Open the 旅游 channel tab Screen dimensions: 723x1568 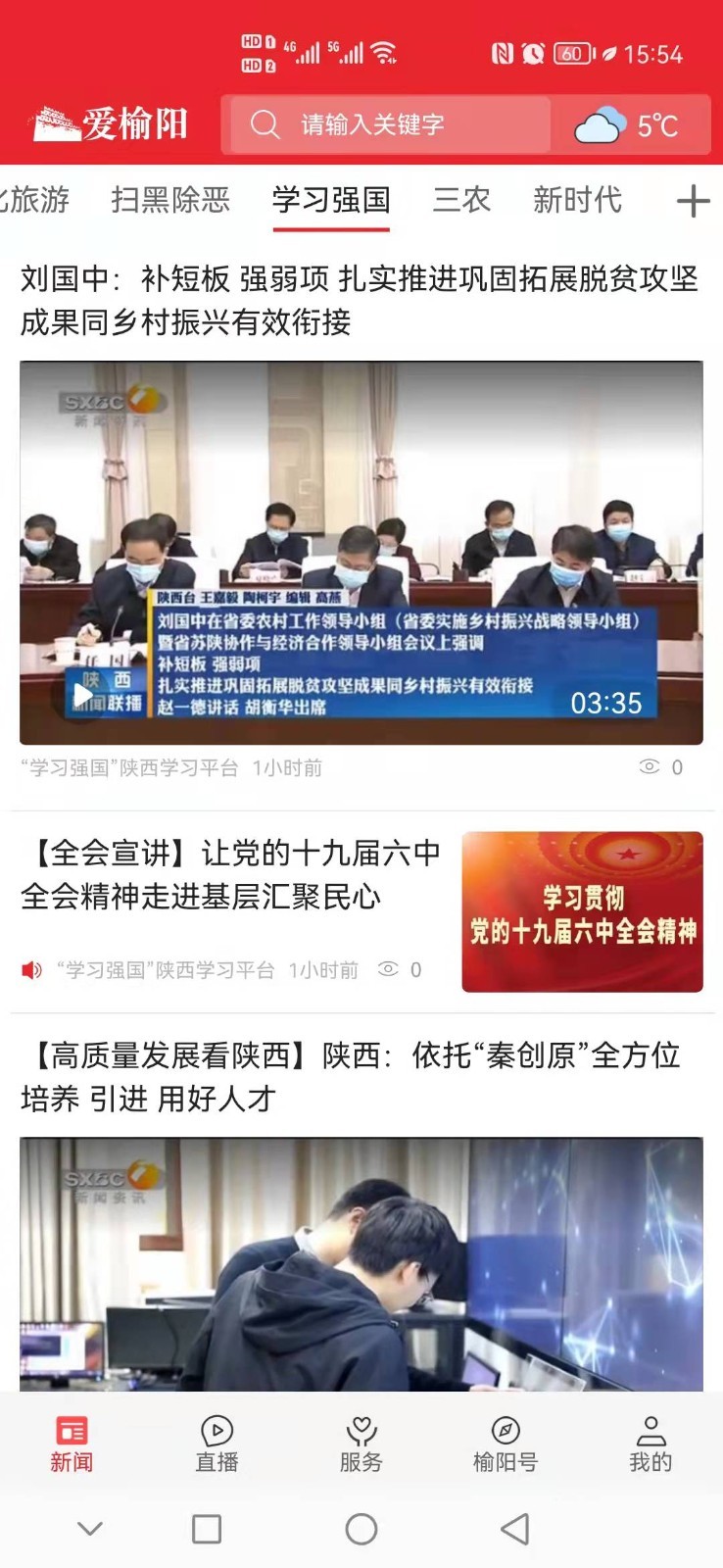point(35,200)
